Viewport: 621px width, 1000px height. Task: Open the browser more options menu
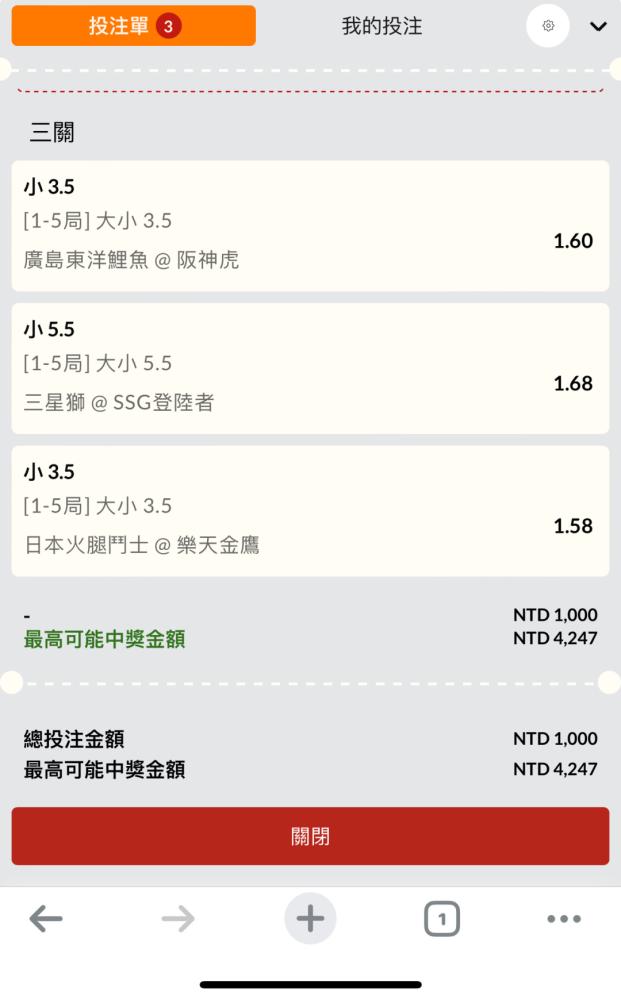(564, 919)
